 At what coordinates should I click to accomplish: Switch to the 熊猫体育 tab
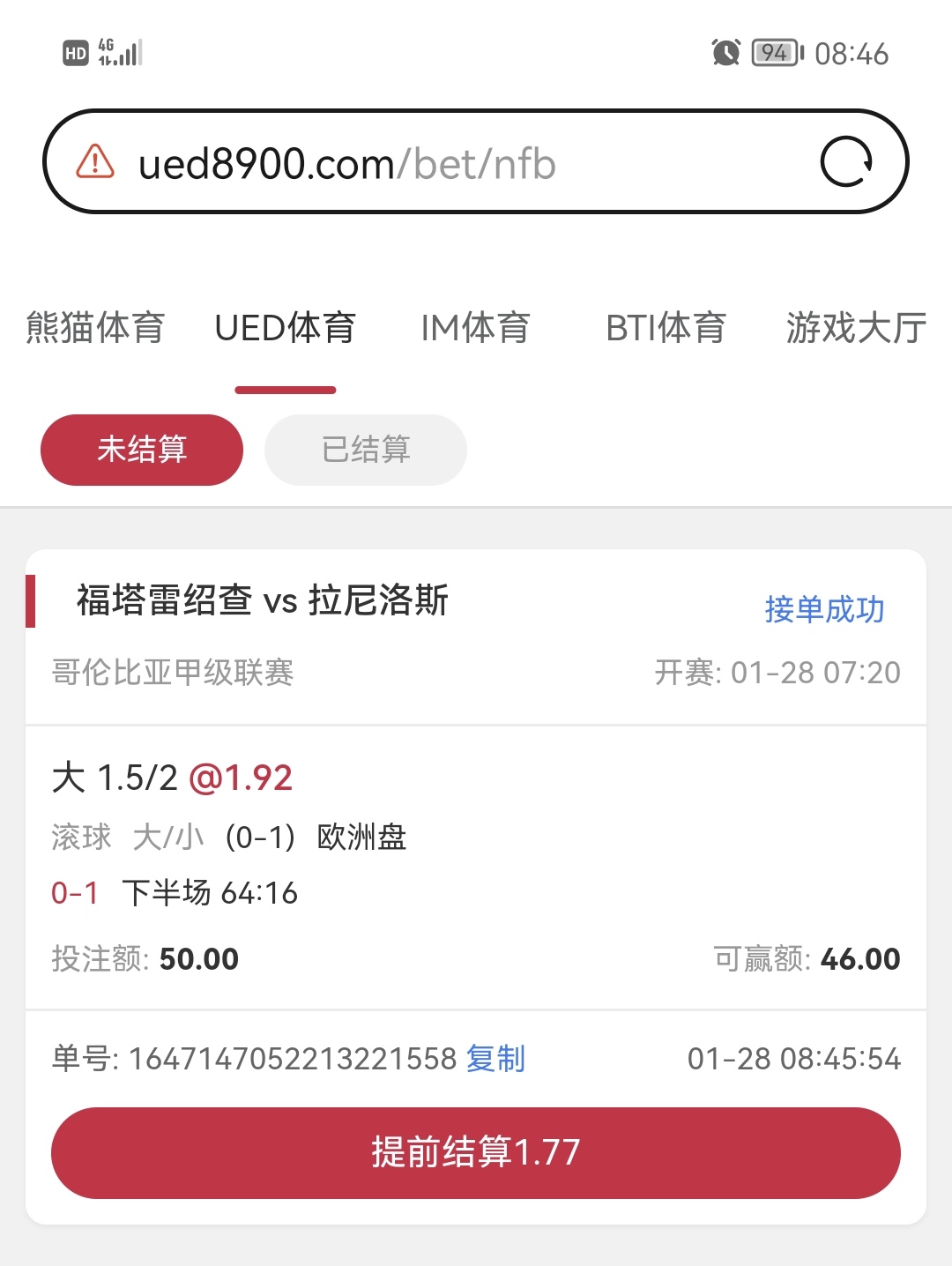[95, 328]
